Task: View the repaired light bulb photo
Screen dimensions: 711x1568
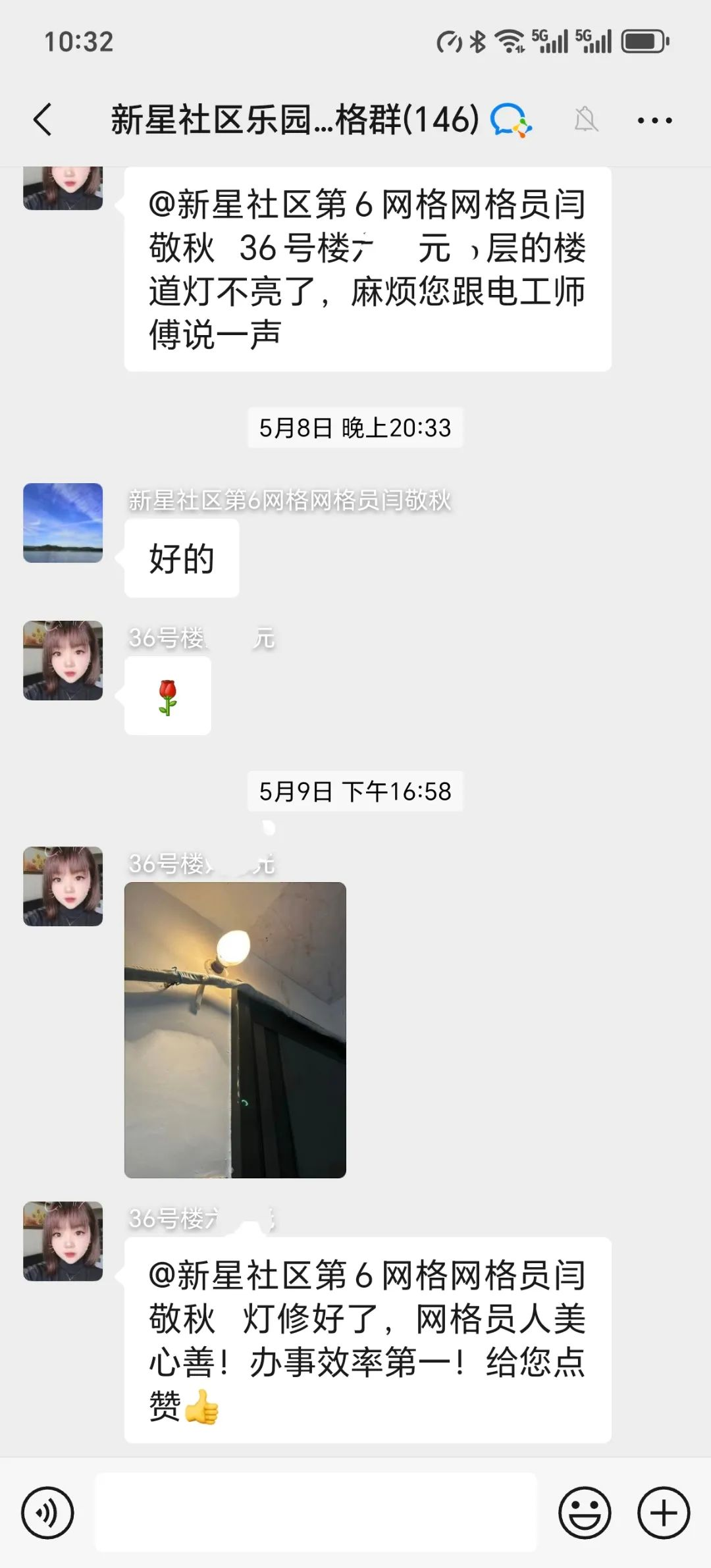Action: tap(235, 1030)
